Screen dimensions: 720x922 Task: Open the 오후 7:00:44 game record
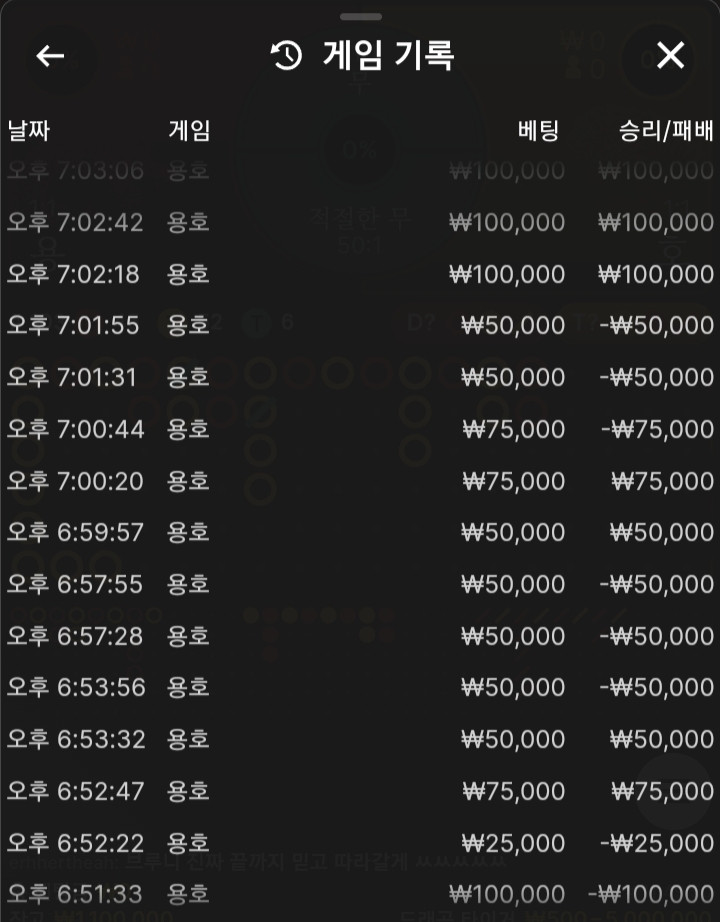[x=360, y=429]
